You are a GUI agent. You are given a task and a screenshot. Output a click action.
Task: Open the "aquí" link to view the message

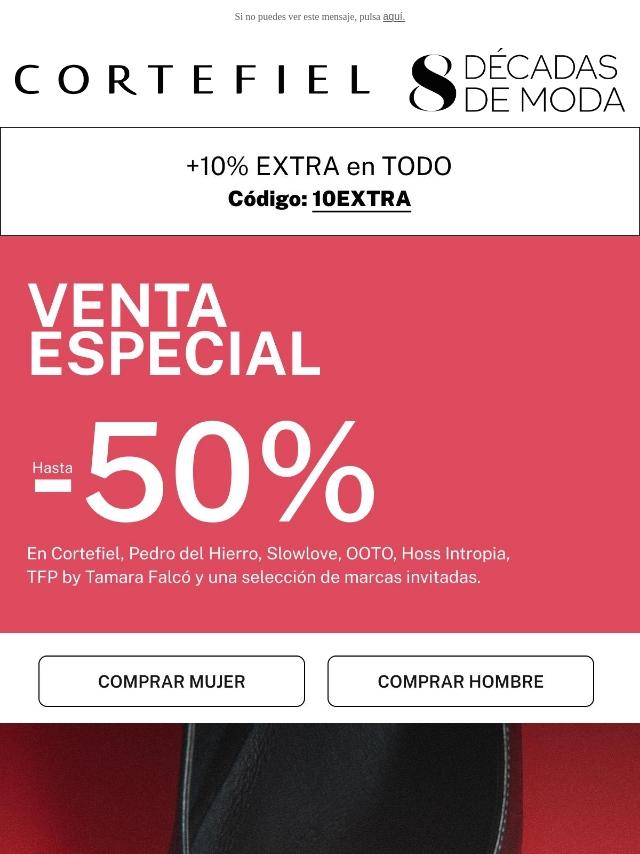(393, 17)
